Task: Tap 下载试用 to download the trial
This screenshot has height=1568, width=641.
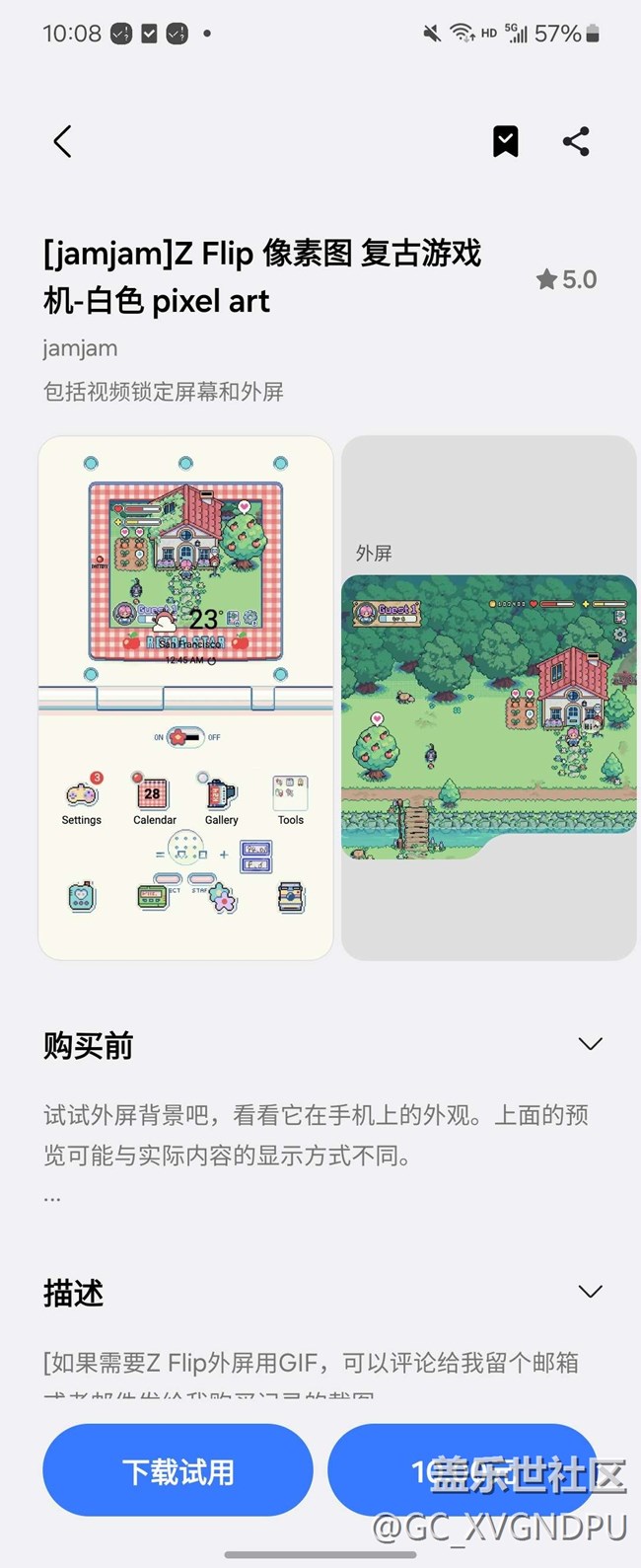Action: coord(178,1471)
